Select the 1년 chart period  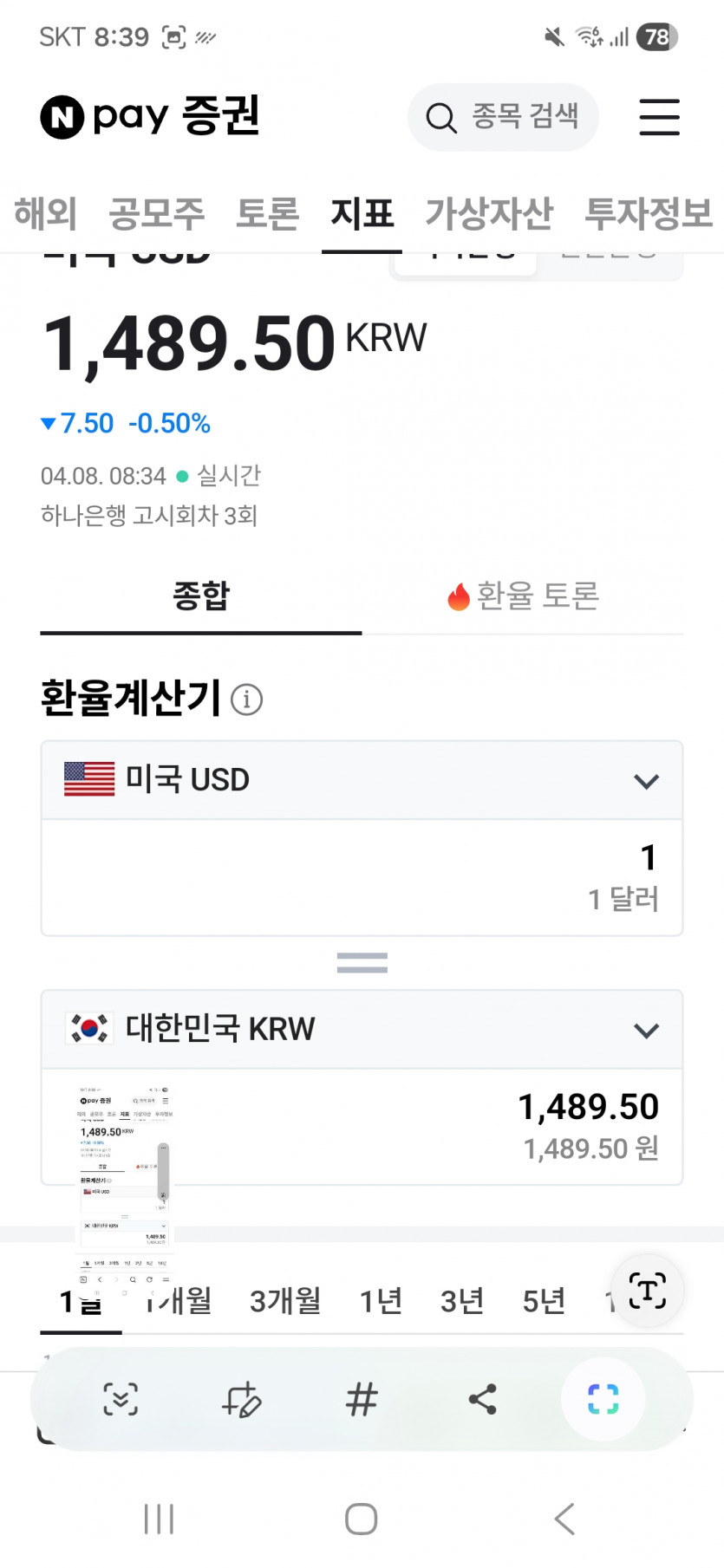[381, 1301]
